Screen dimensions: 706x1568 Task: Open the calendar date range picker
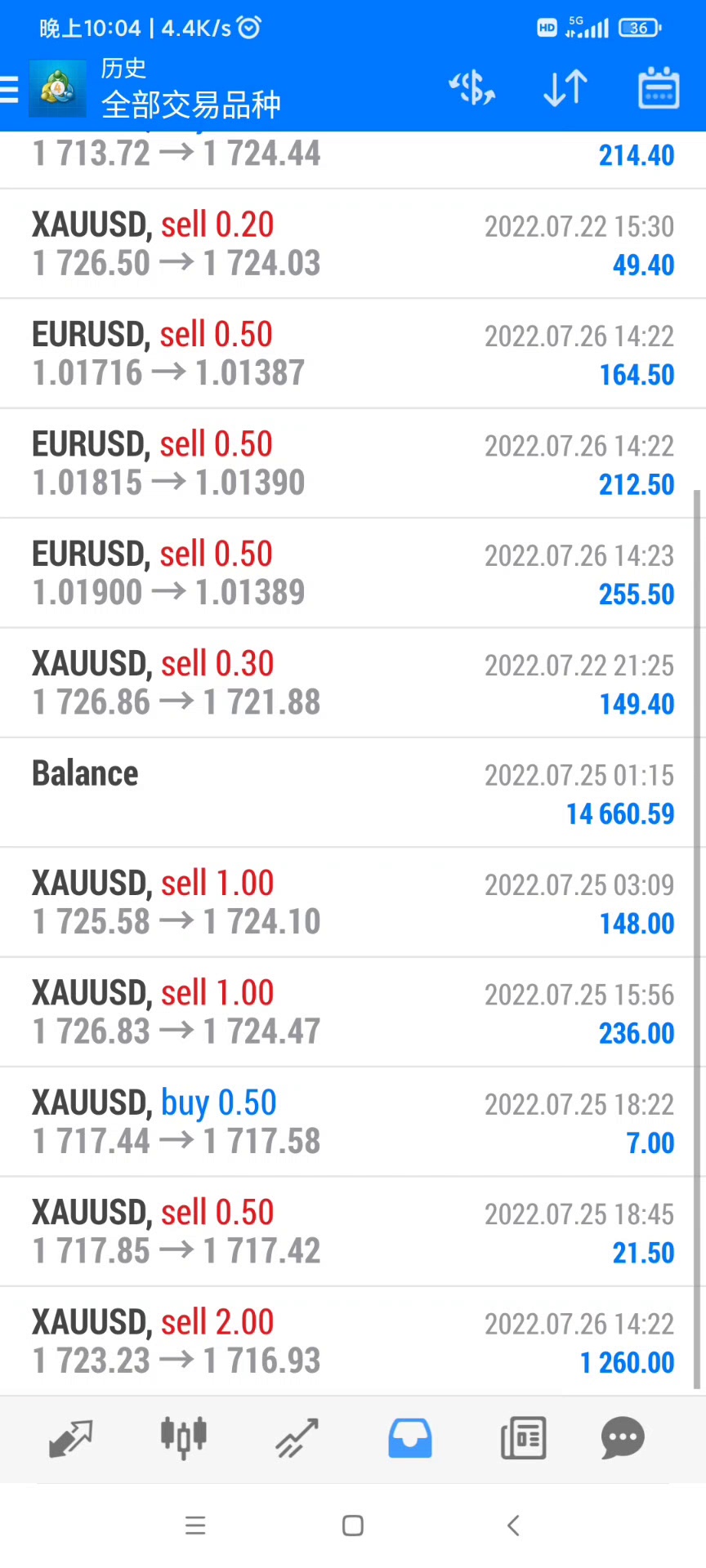[x=658, y=88]
